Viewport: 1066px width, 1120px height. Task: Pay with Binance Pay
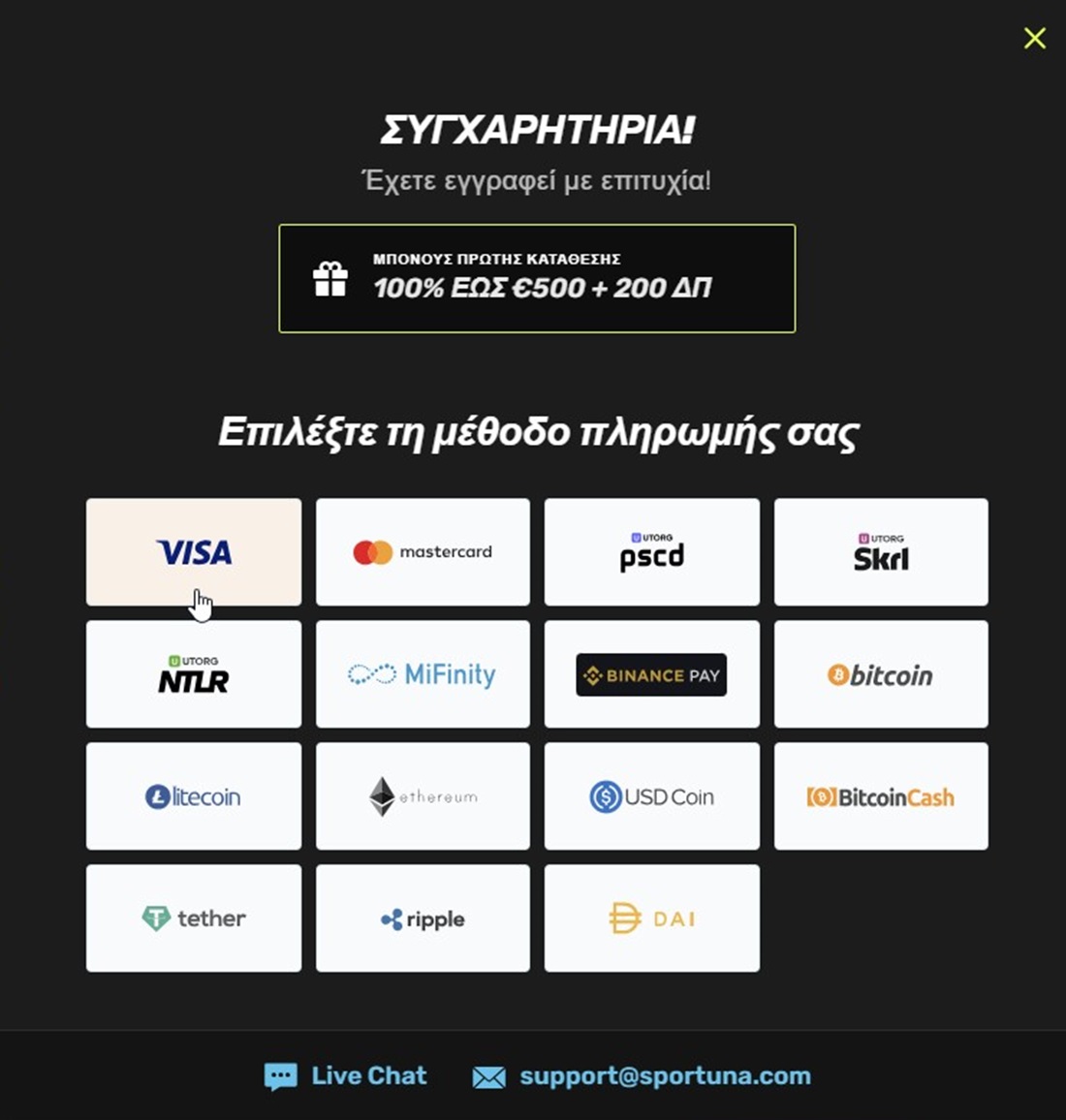tap(651, 674)
